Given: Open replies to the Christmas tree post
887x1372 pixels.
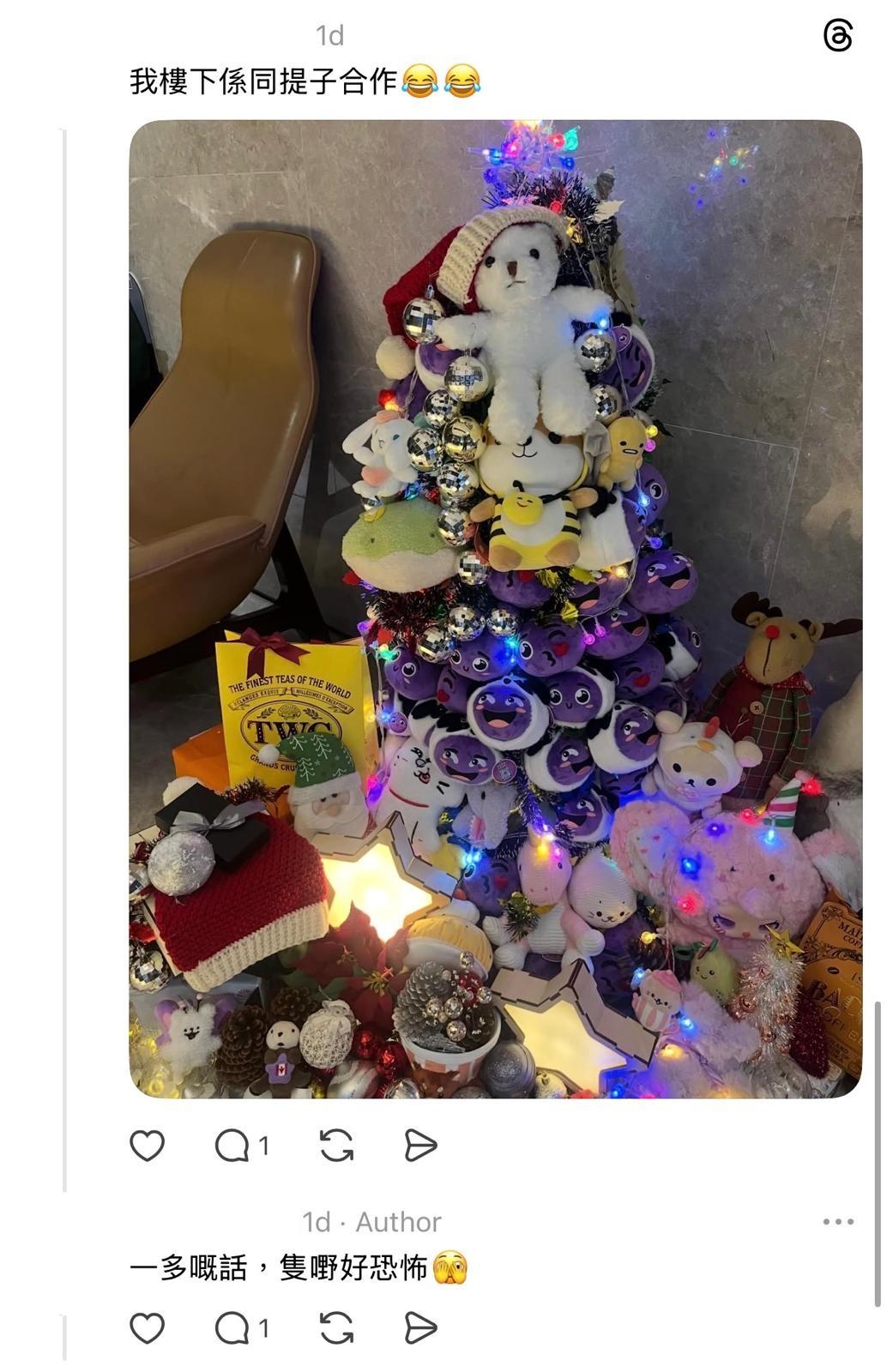Looking at the screenshot, I should click(232, 1146).
